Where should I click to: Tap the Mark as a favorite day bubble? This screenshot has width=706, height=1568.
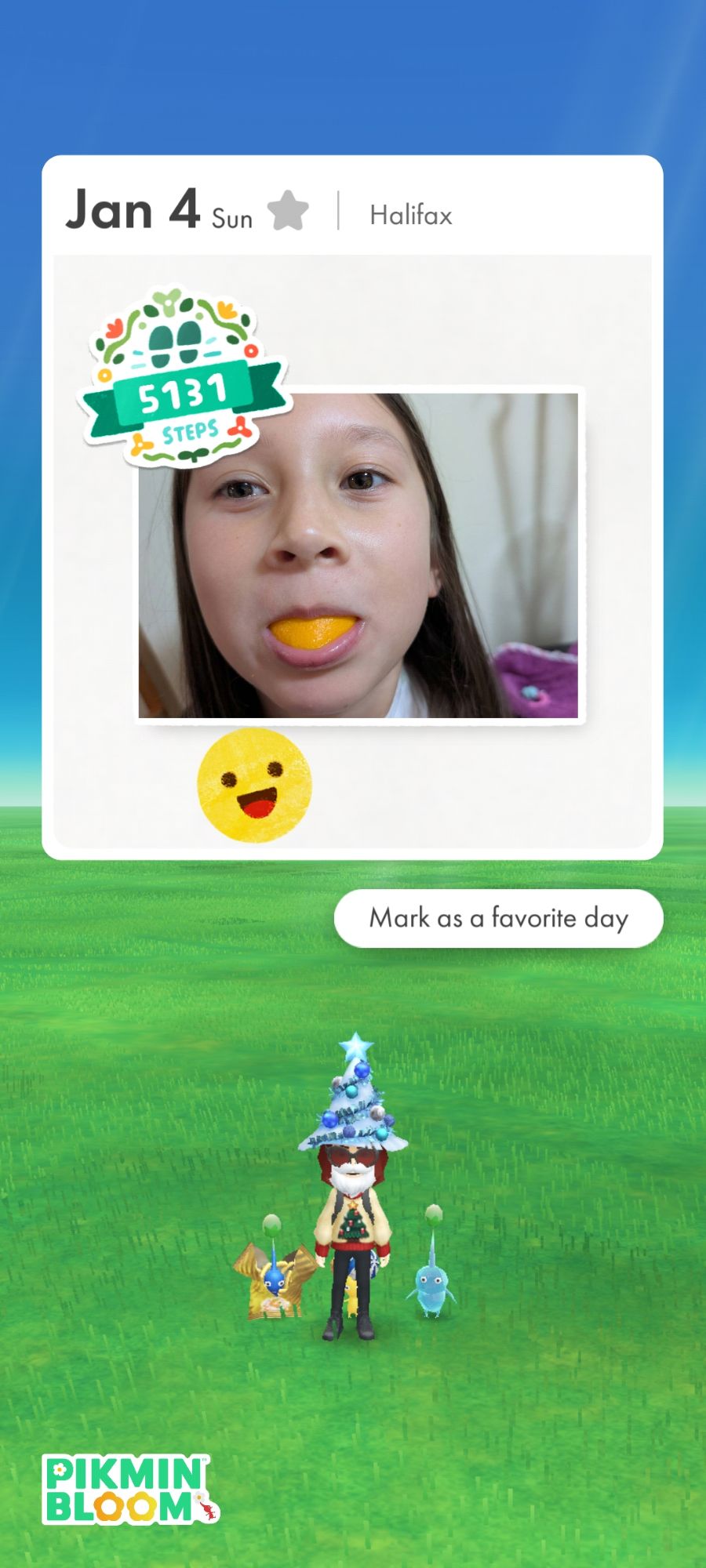click(499, 918)
